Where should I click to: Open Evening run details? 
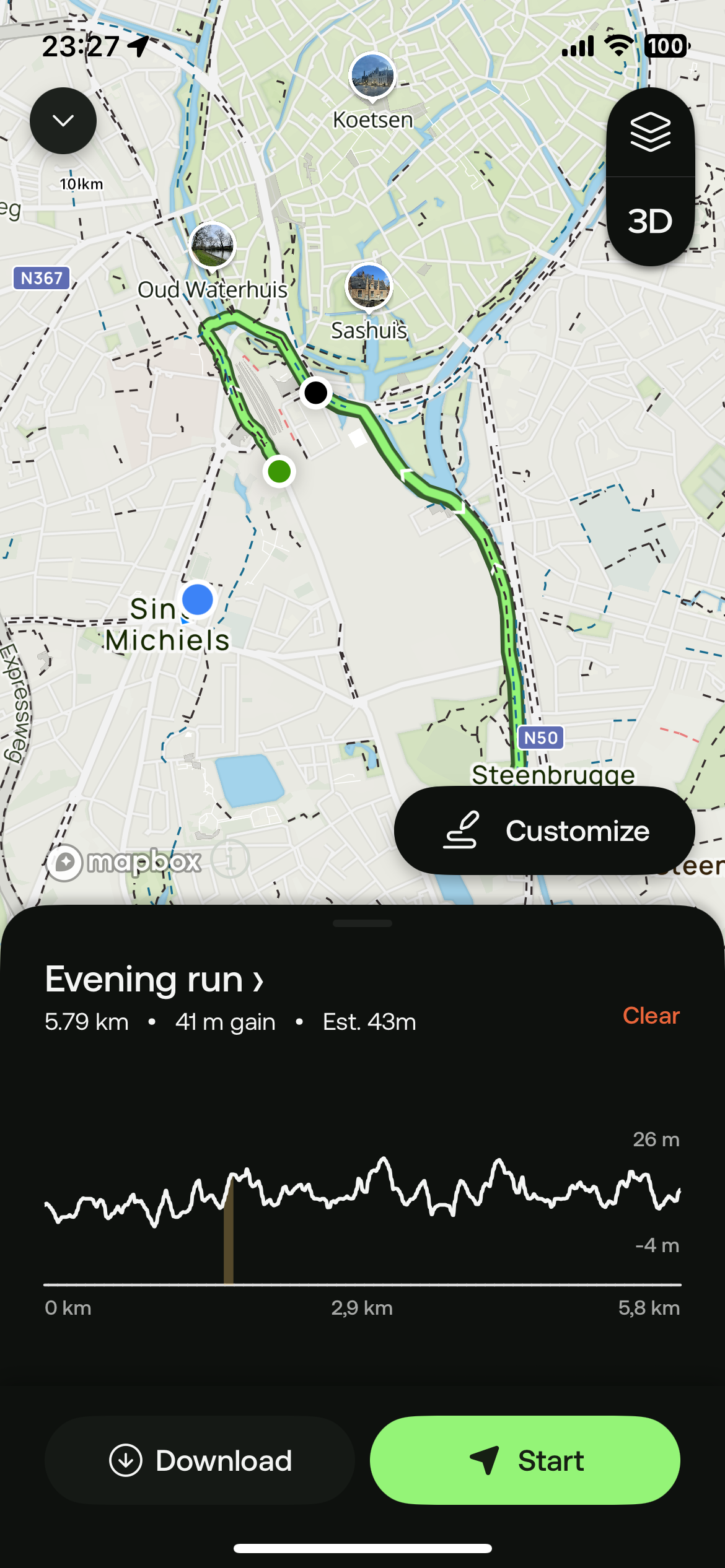155,980
